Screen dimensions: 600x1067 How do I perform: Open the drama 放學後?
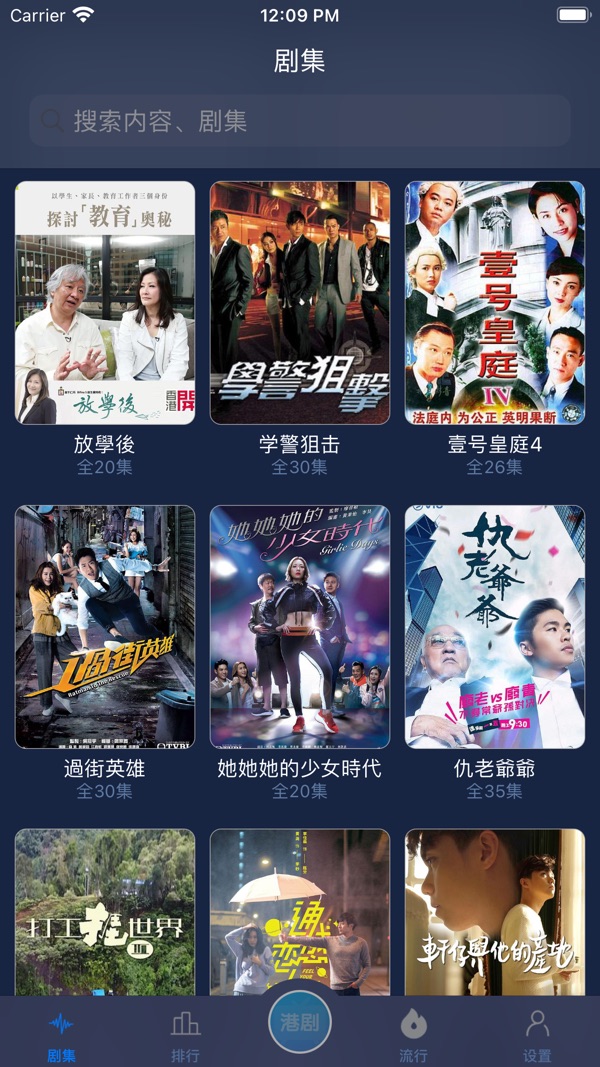(x=105, y=303)
